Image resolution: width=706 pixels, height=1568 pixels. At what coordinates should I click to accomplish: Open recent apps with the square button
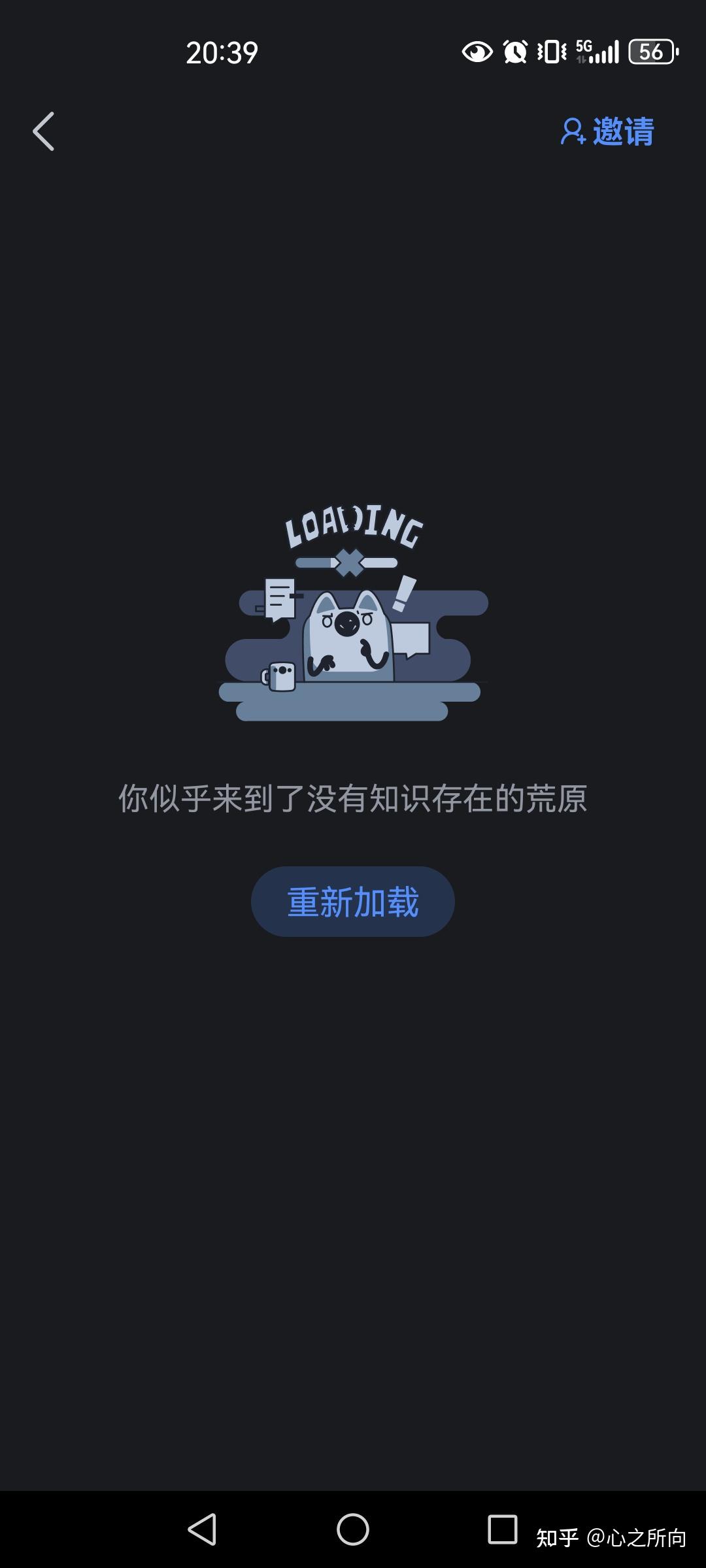coord(502,1529)
